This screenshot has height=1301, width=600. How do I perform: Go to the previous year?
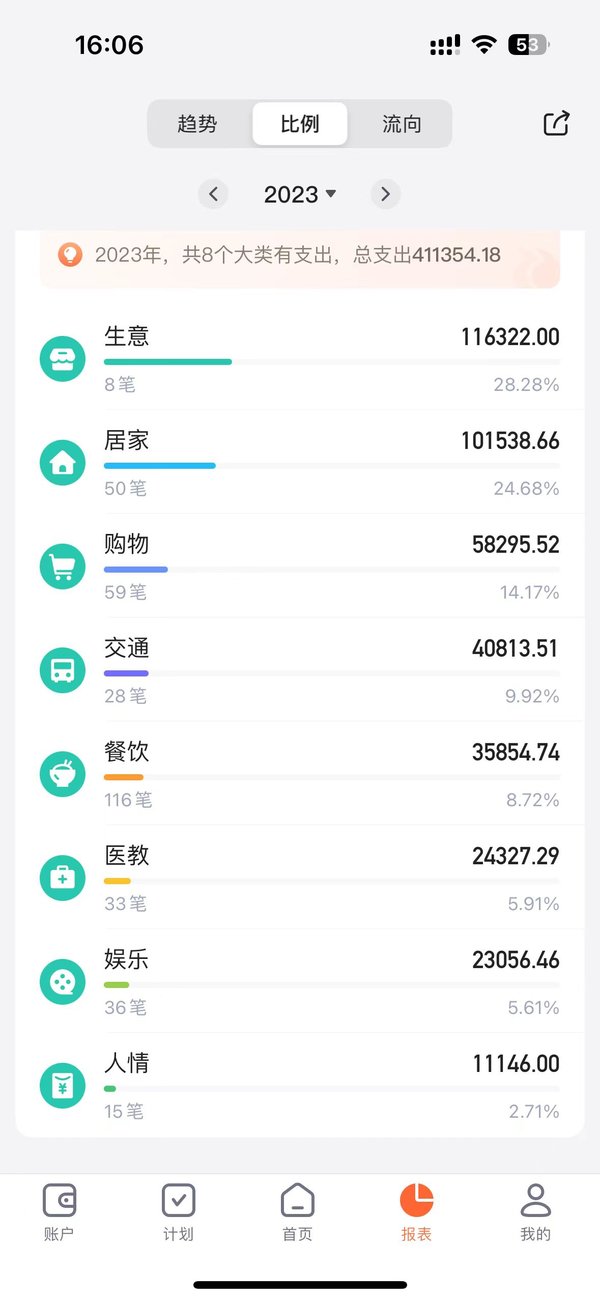213,194
